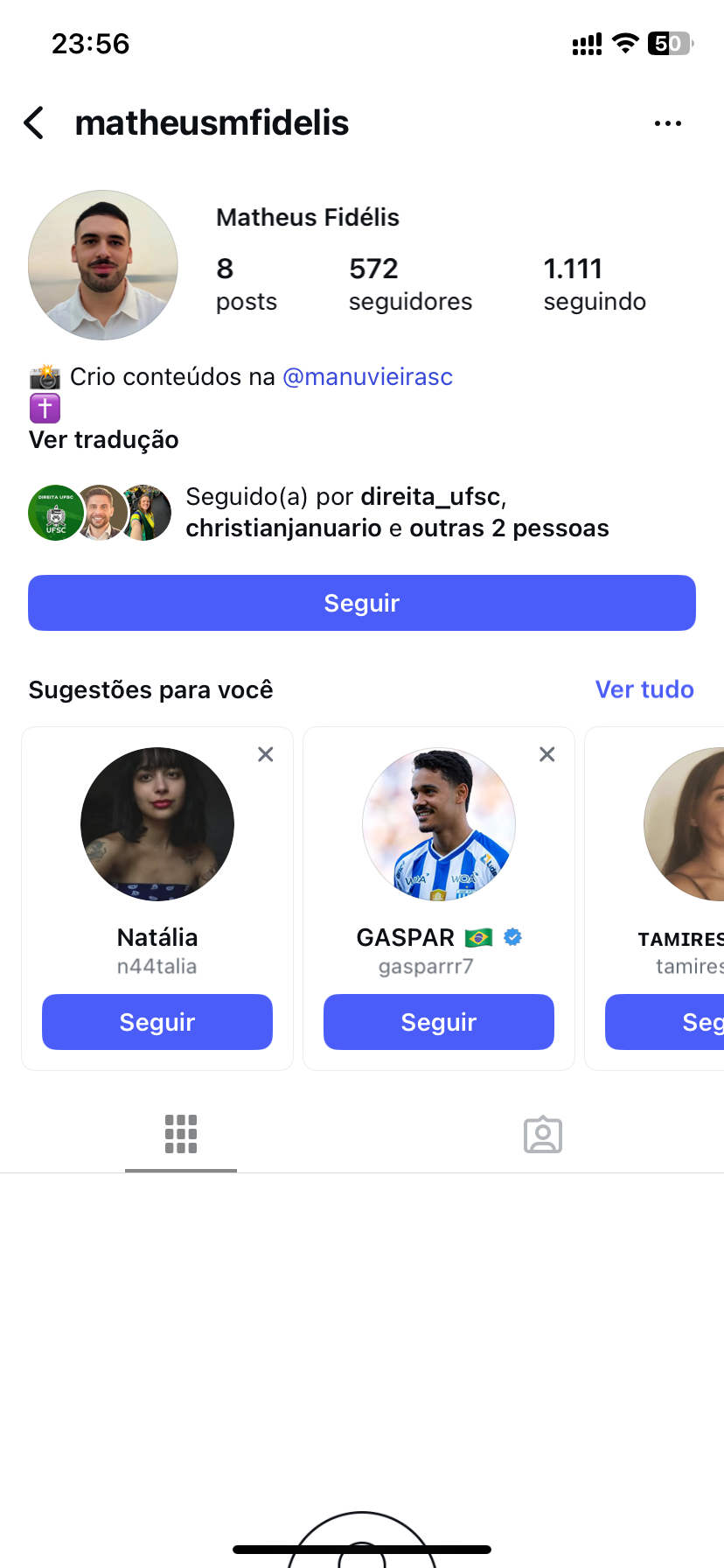Dismiss the Natália suggestion card
Screen dimensions: 724x1568
pyautogui.click(x=266, y=754)
